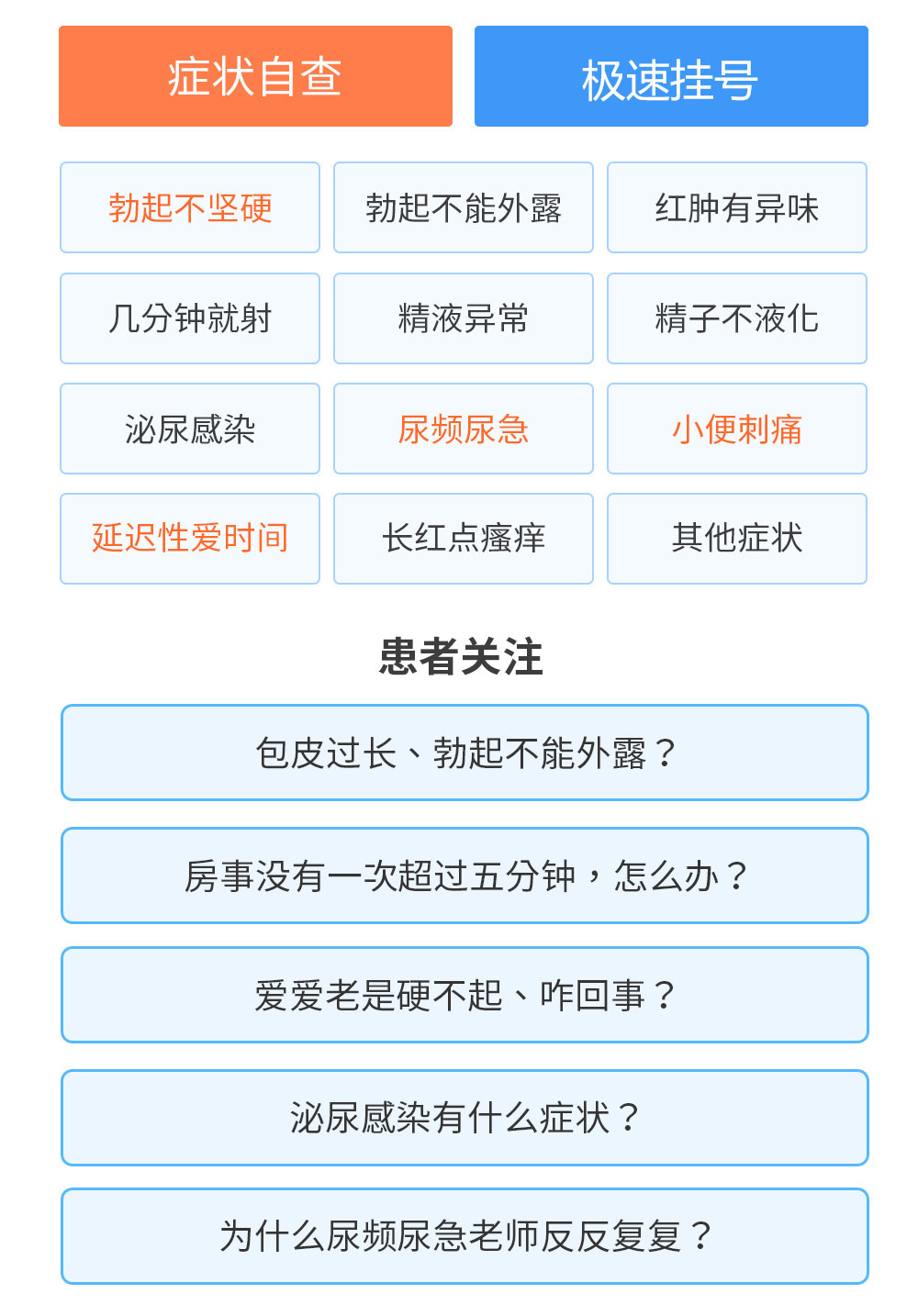Choose 泌尿感染 symptom chip
Image resolution: width=918 pixels, height=1316 pixels.
click(190, 429)
